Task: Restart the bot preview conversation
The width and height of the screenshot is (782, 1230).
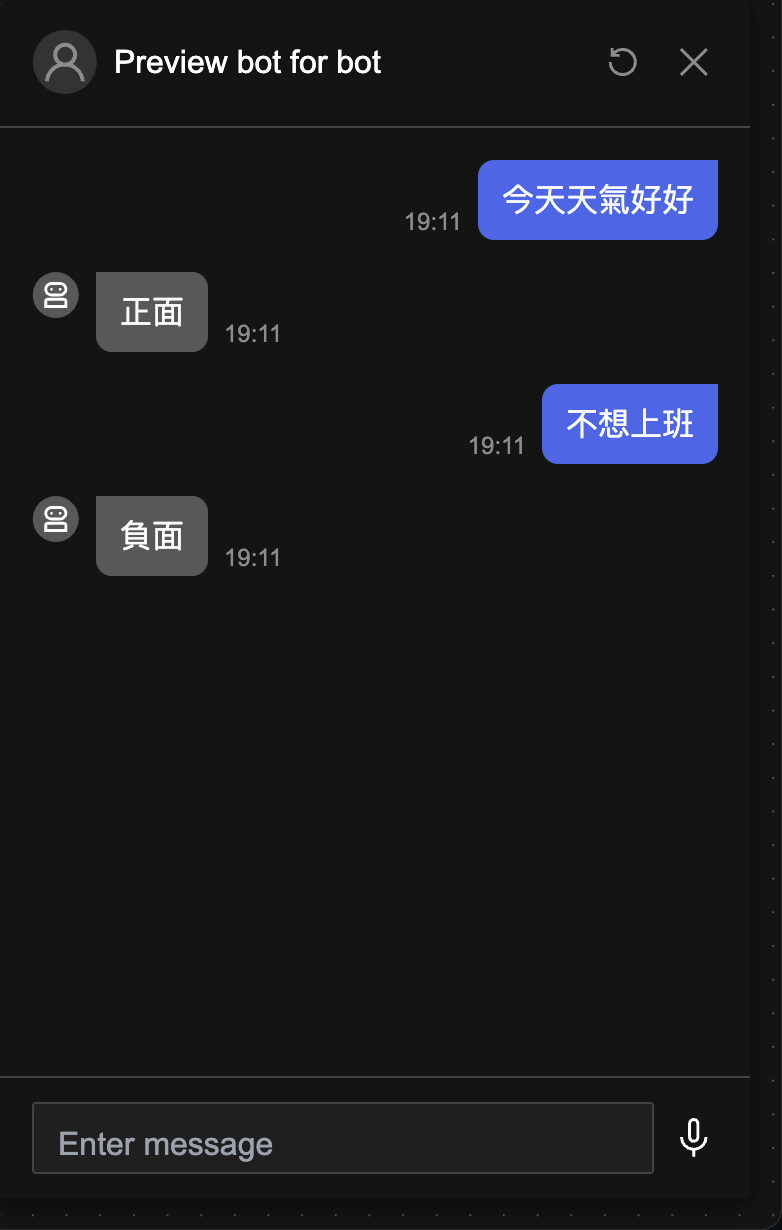Action: tap(622, 62)
